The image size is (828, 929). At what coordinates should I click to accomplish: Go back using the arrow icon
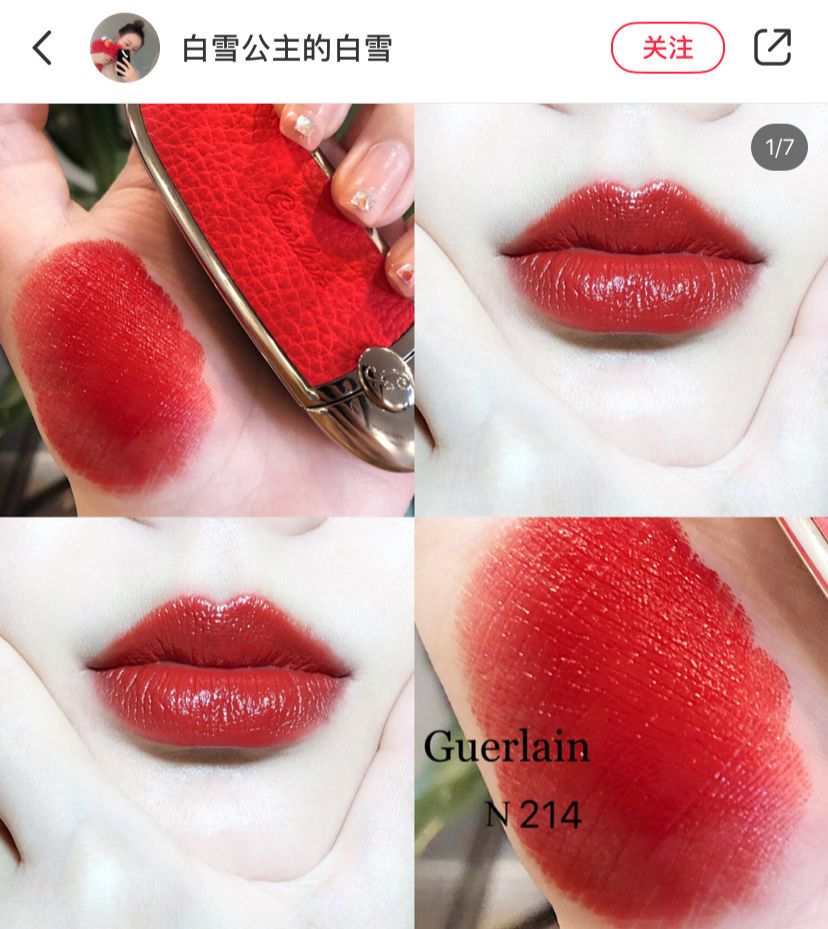pos(42,48)
